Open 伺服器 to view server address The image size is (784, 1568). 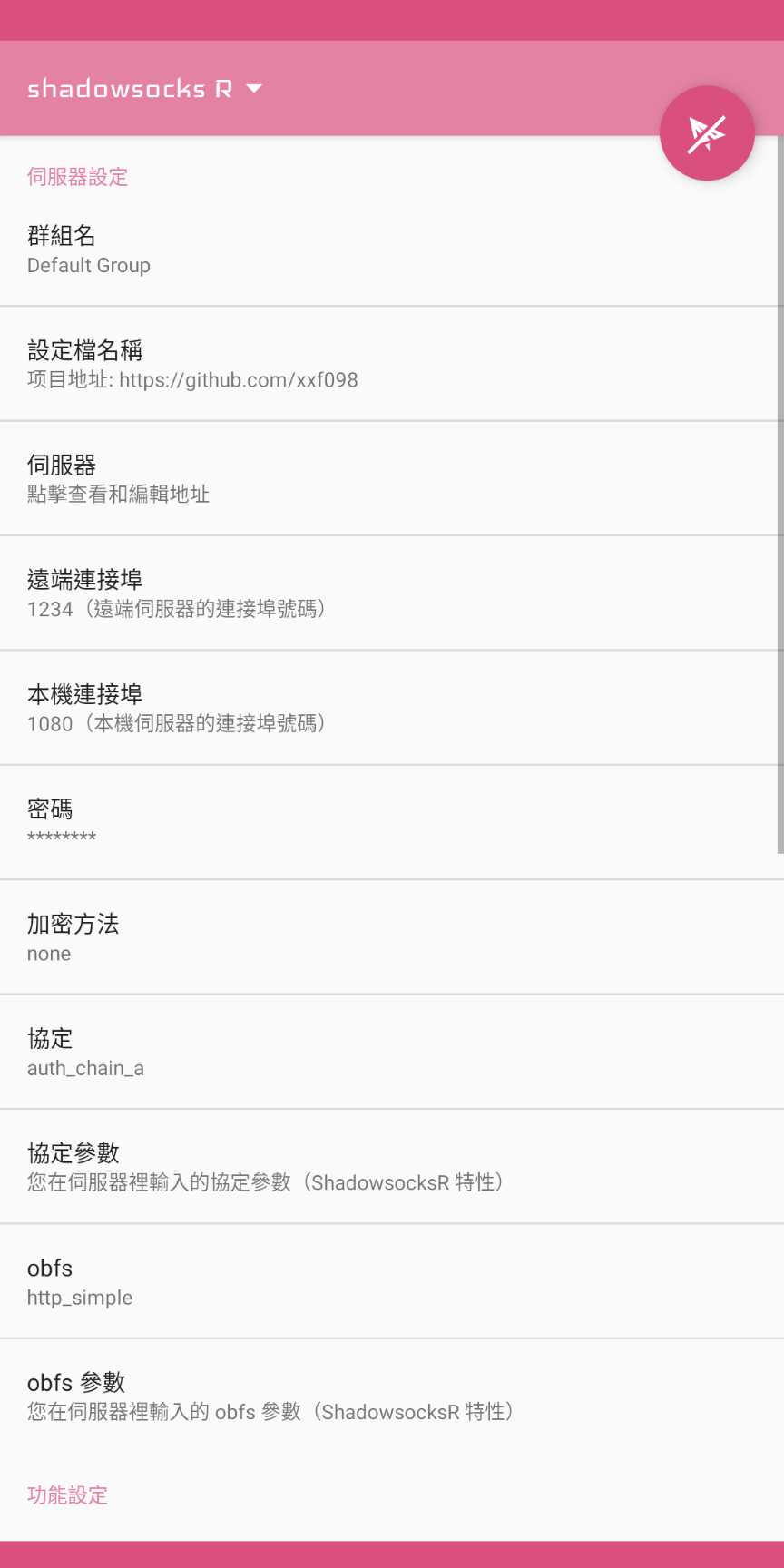tap(392, 478)
